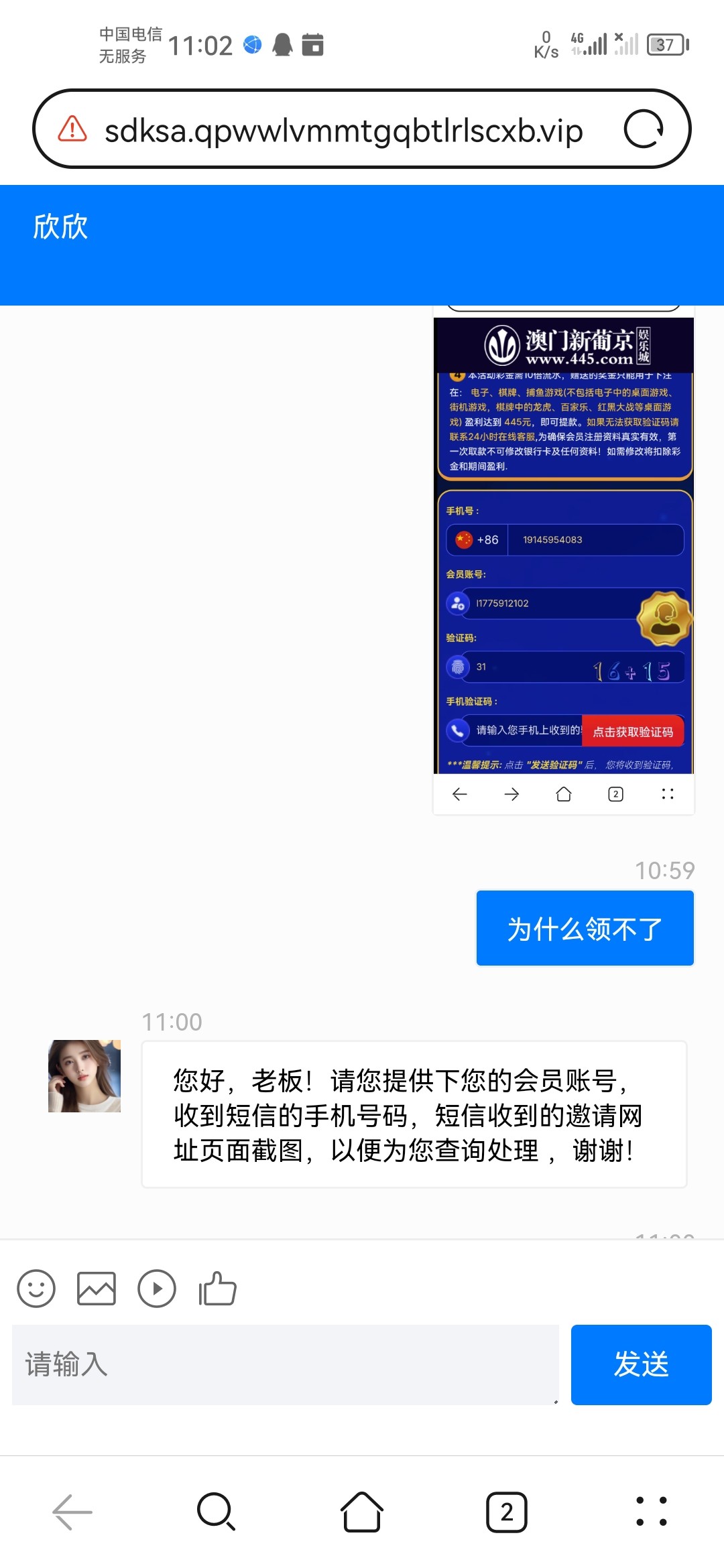This screenshot has height=1568, width=724.
Task: Go to the browser home page
Action: pyautogui.click(x=362, y=1512)
